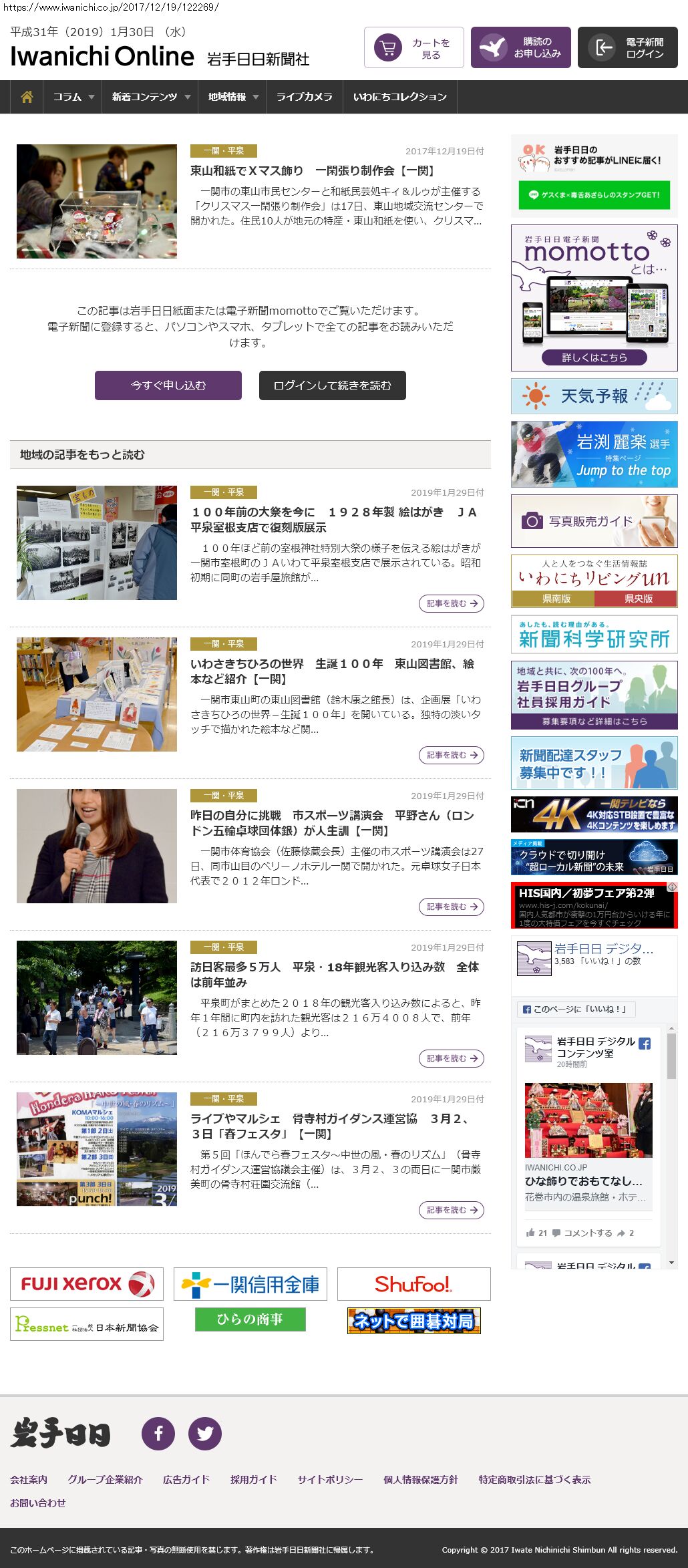Expand the 新着コンテンツ menu
This screenshot has width=688, height=1568.
150,97
